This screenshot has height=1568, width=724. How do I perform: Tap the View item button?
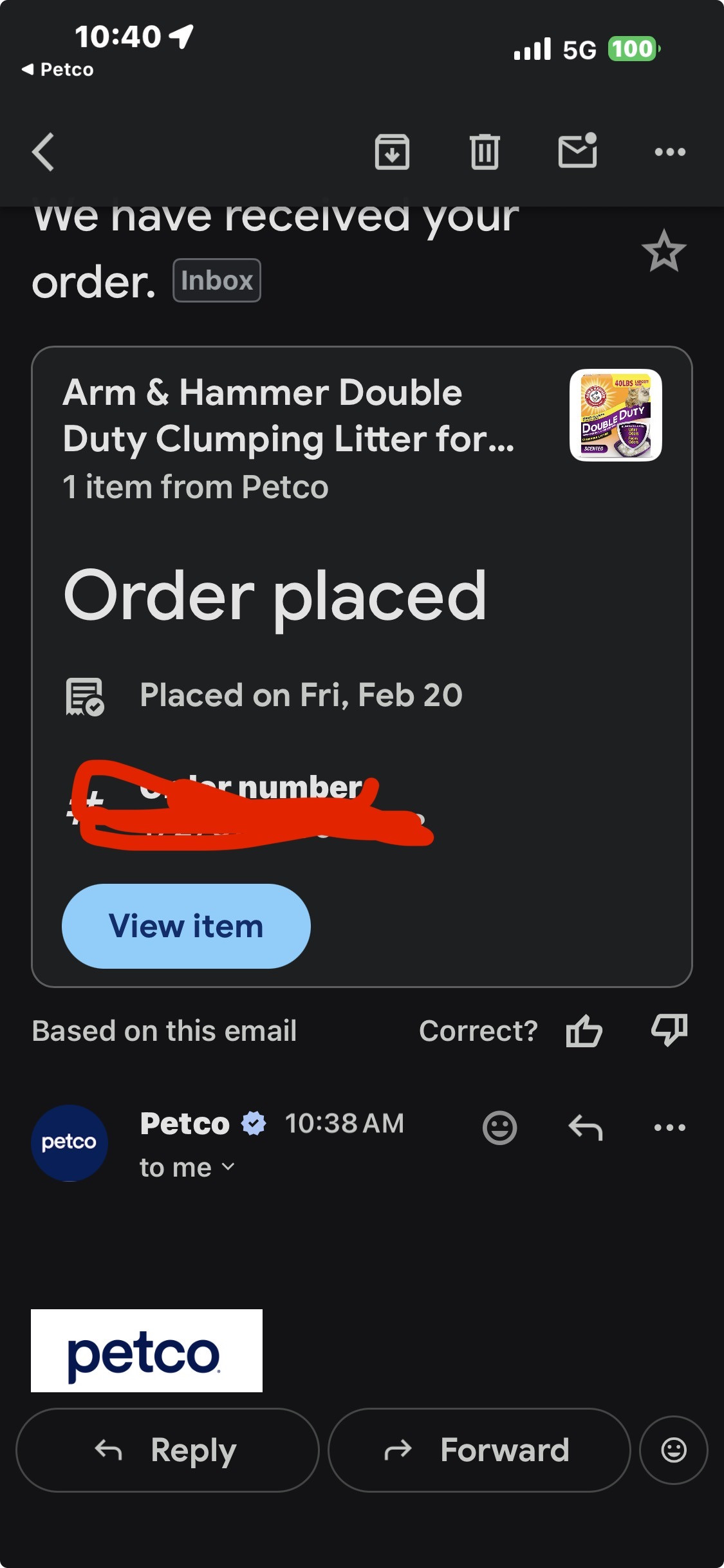pos(186,926)
